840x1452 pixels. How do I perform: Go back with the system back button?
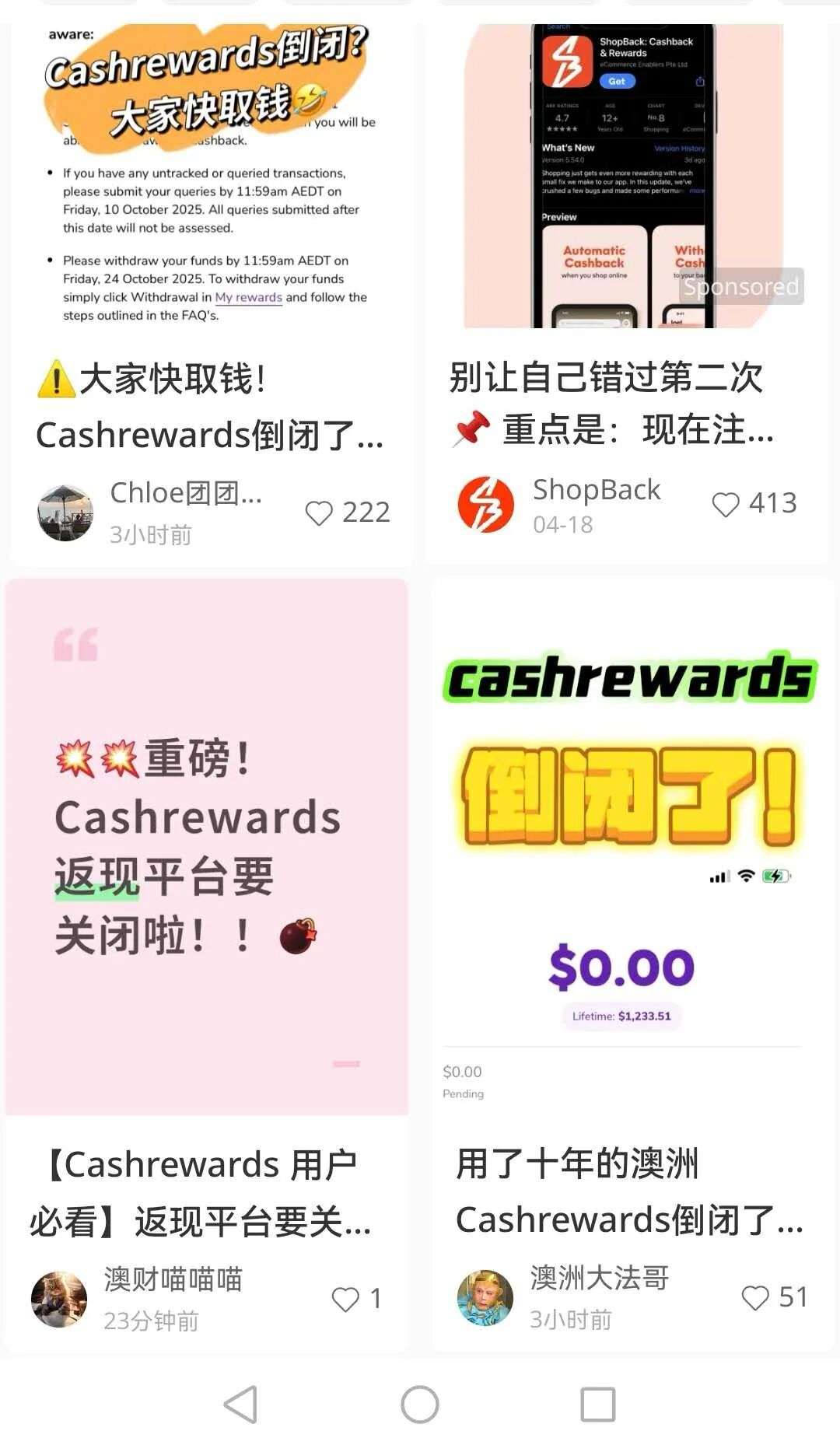(240, 1405)
